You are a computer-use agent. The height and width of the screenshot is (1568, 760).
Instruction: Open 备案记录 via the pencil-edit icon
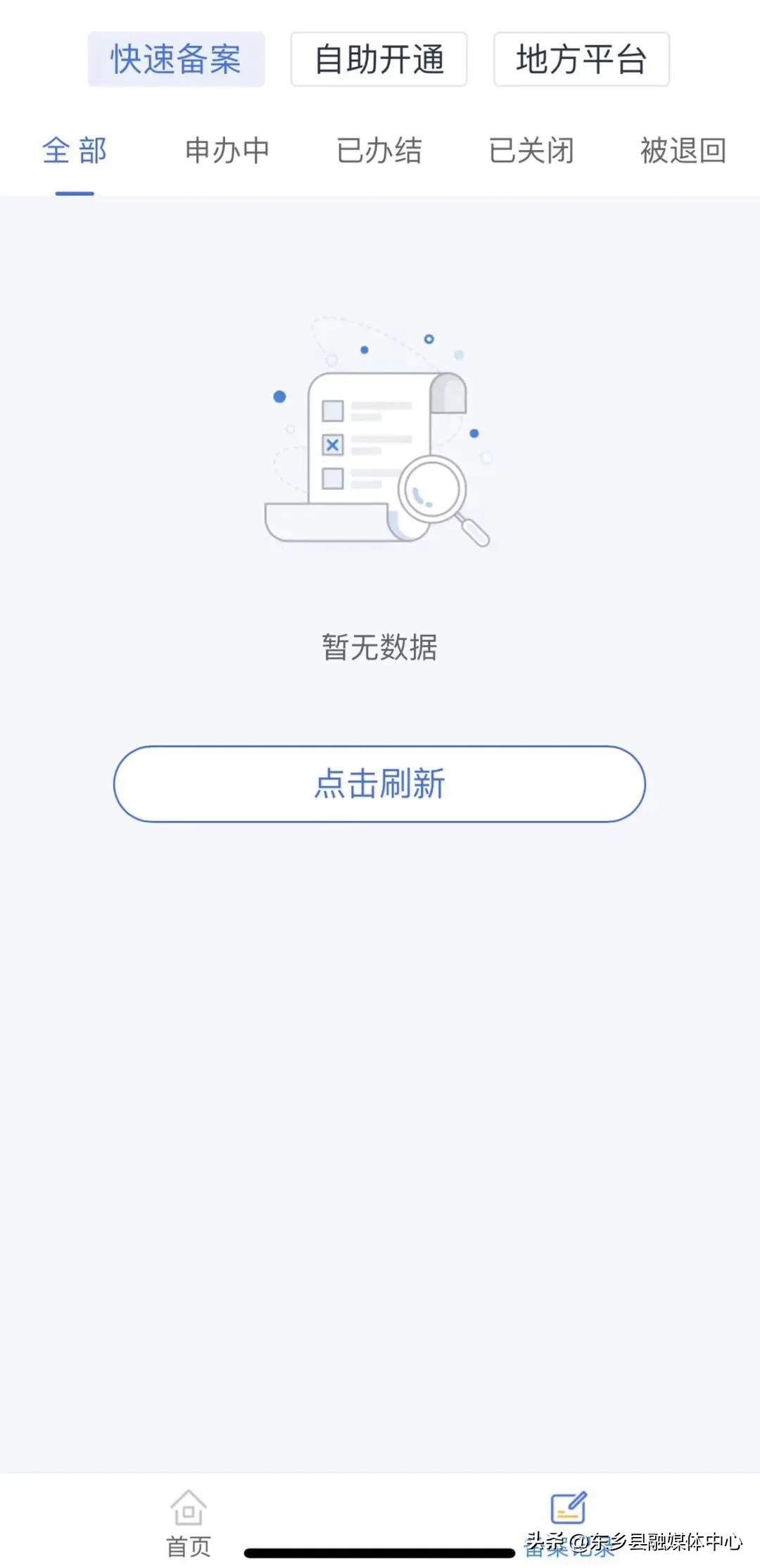click(569, 1507)
